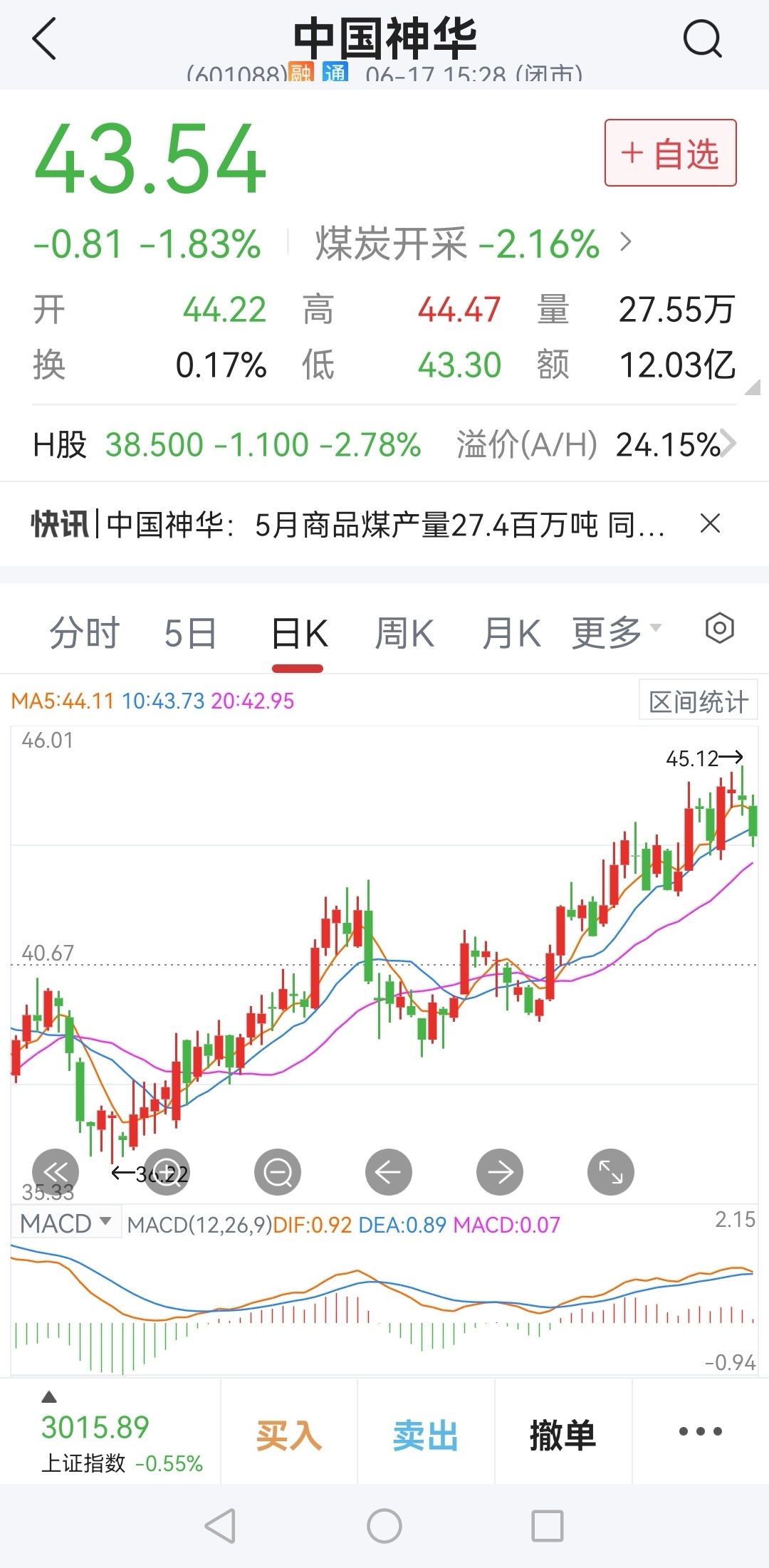The height and width of the screenshot is (1568, 769).
Task: Switch to the 5日 chart tab
Action: click(x=190, y=633)
